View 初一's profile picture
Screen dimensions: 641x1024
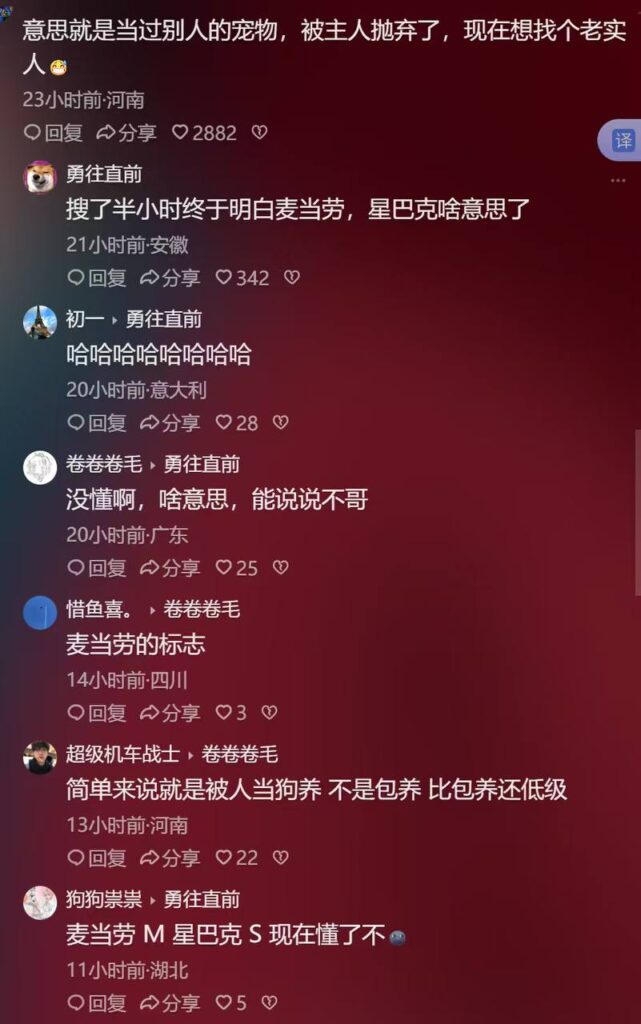(x=40, y=321)
